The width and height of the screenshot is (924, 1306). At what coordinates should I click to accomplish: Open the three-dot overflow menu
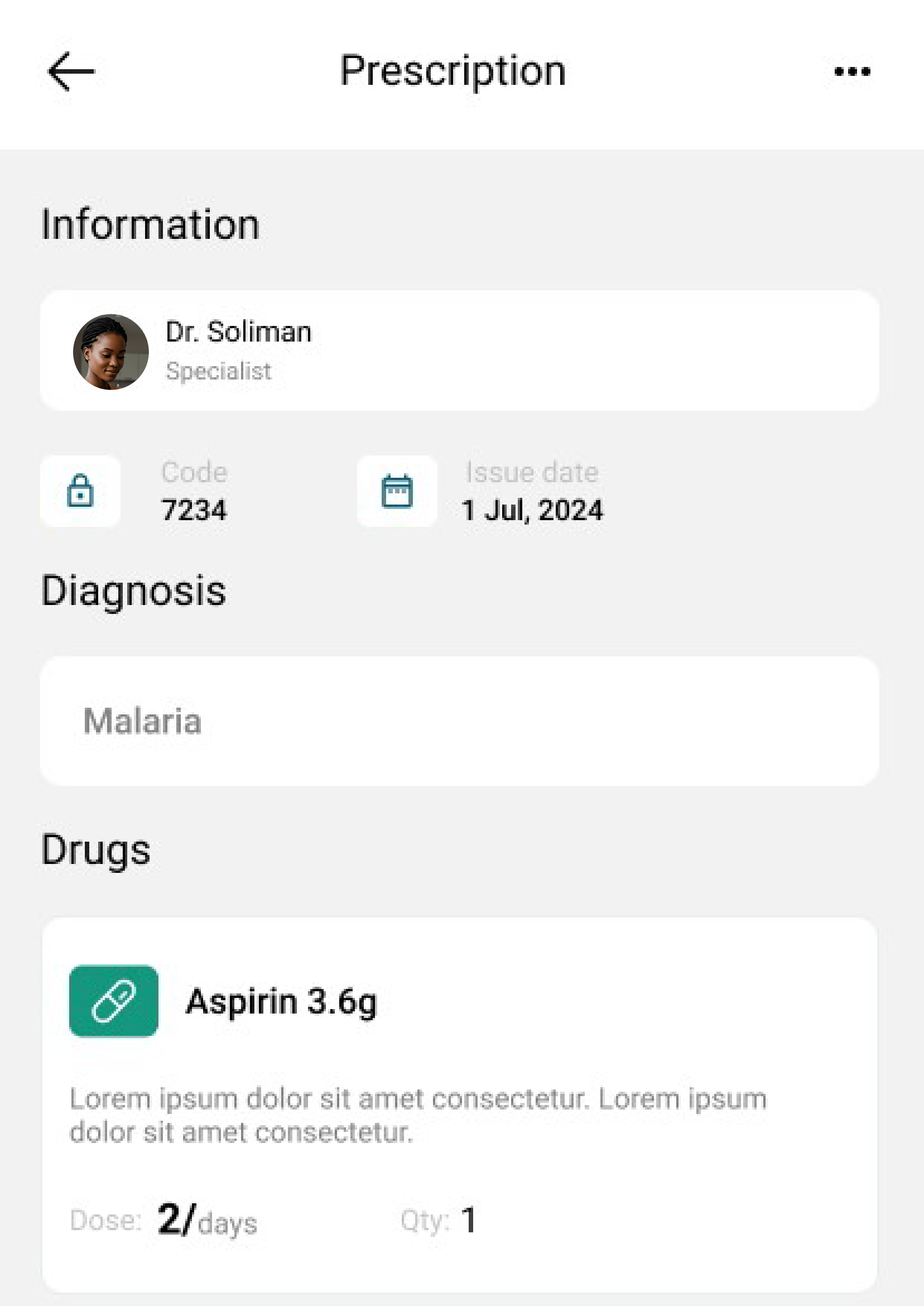coord(851,71)
